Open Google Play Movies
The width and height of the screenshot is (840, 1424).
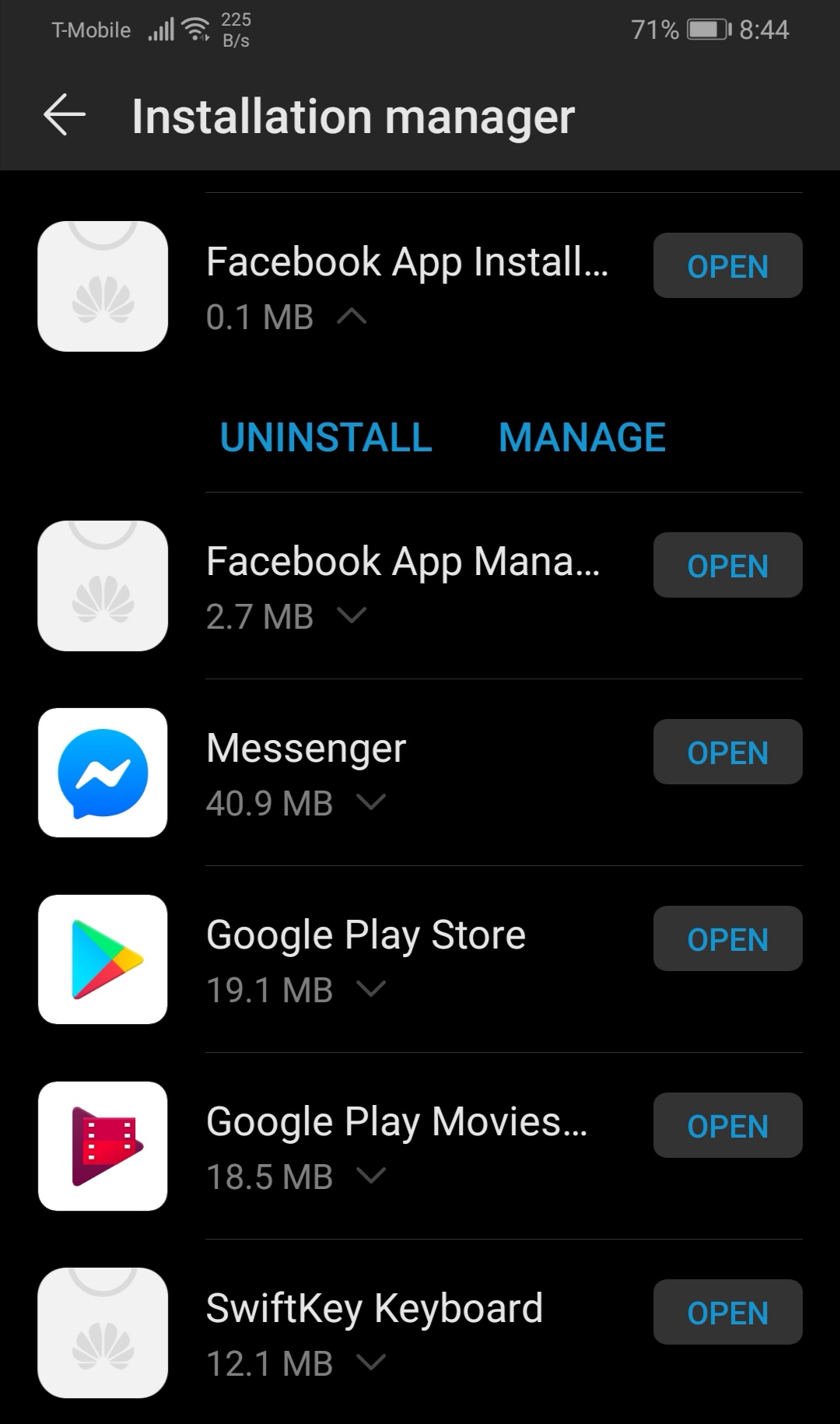click(x=727, y=1126)
